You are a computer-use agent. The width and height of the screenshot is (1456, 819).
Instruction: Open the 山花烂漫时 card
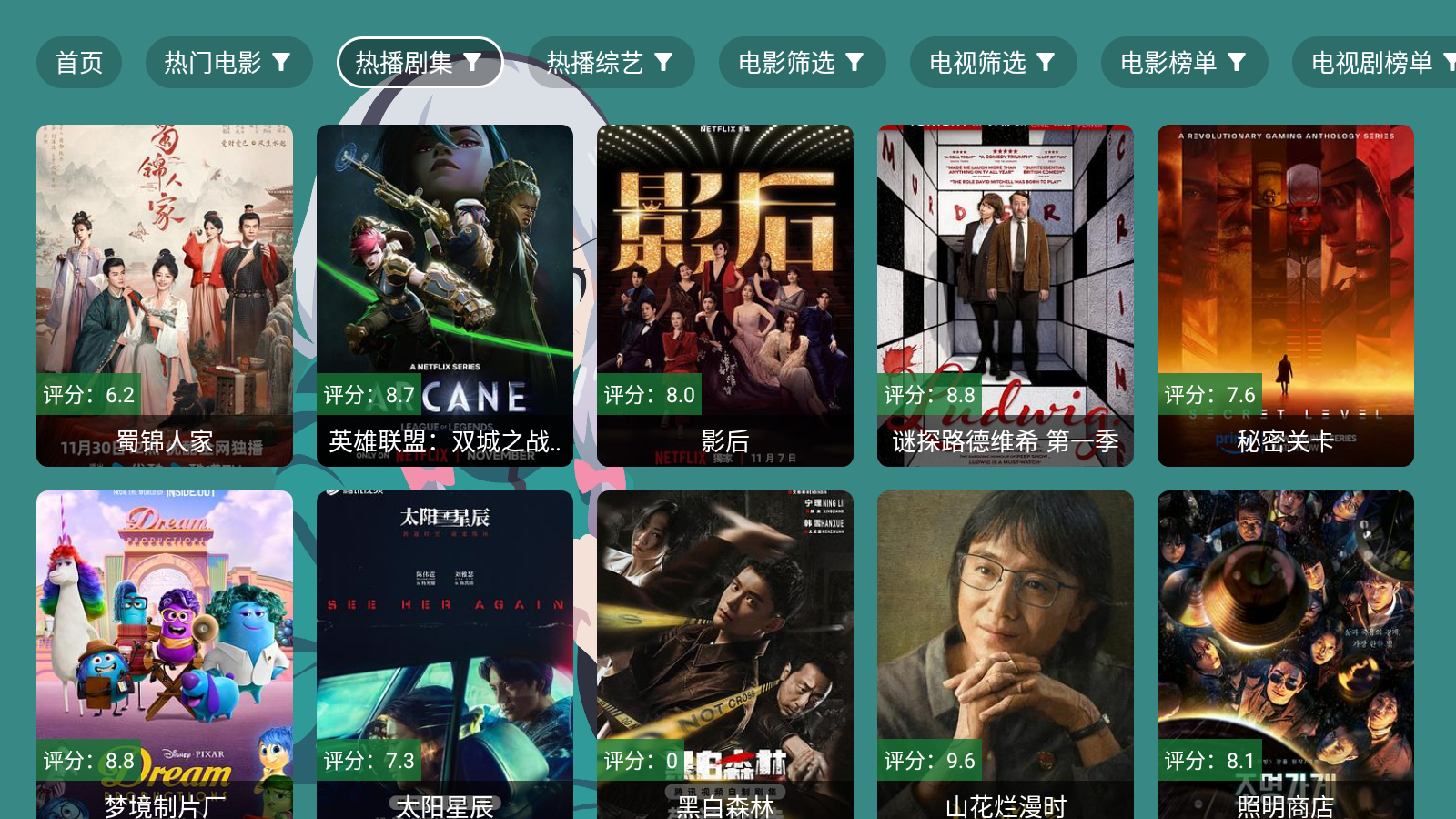pos(1006,655)
